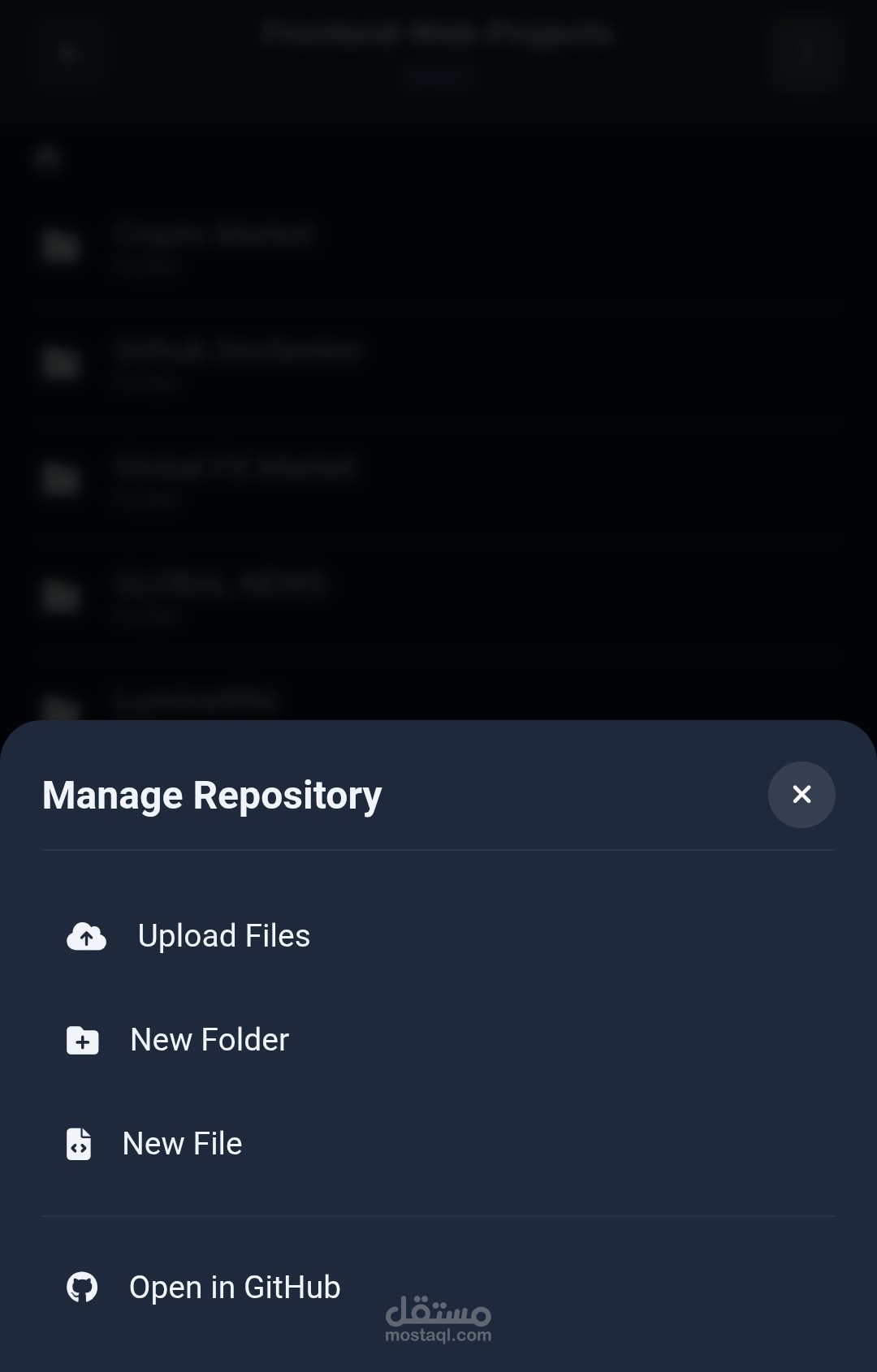The image size is (877, 1372).
Task: Select Upload Files
Action: [438, 936]
